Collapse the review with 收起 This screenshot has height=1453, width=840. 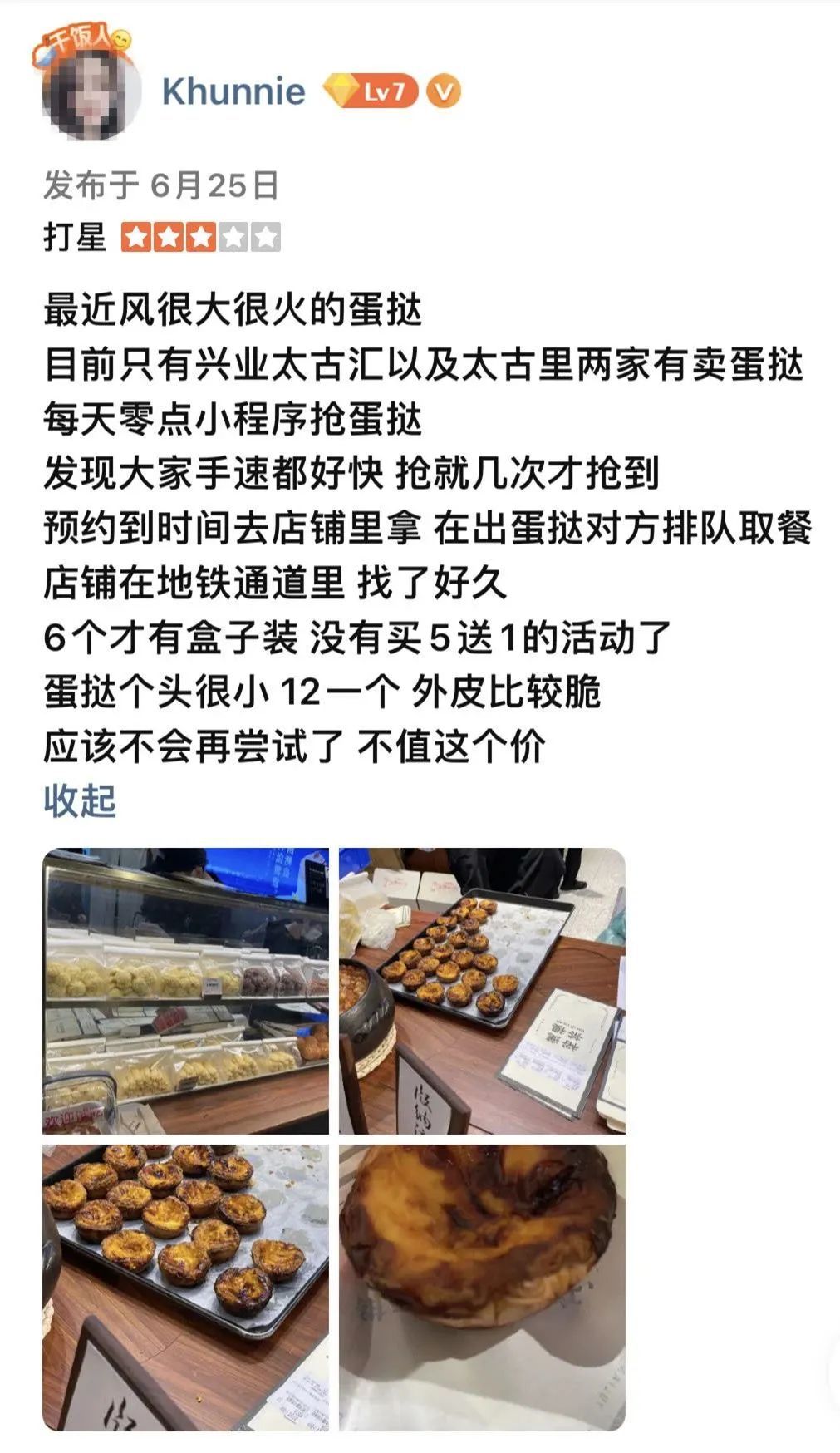pyautogui.click(x=80, y=800)
